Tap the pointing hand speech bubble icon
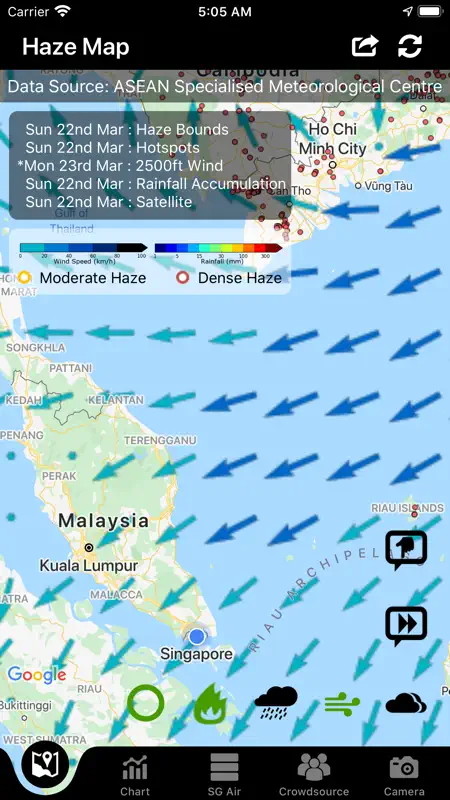Screen dimensions: 450x800 coord(406,549)
